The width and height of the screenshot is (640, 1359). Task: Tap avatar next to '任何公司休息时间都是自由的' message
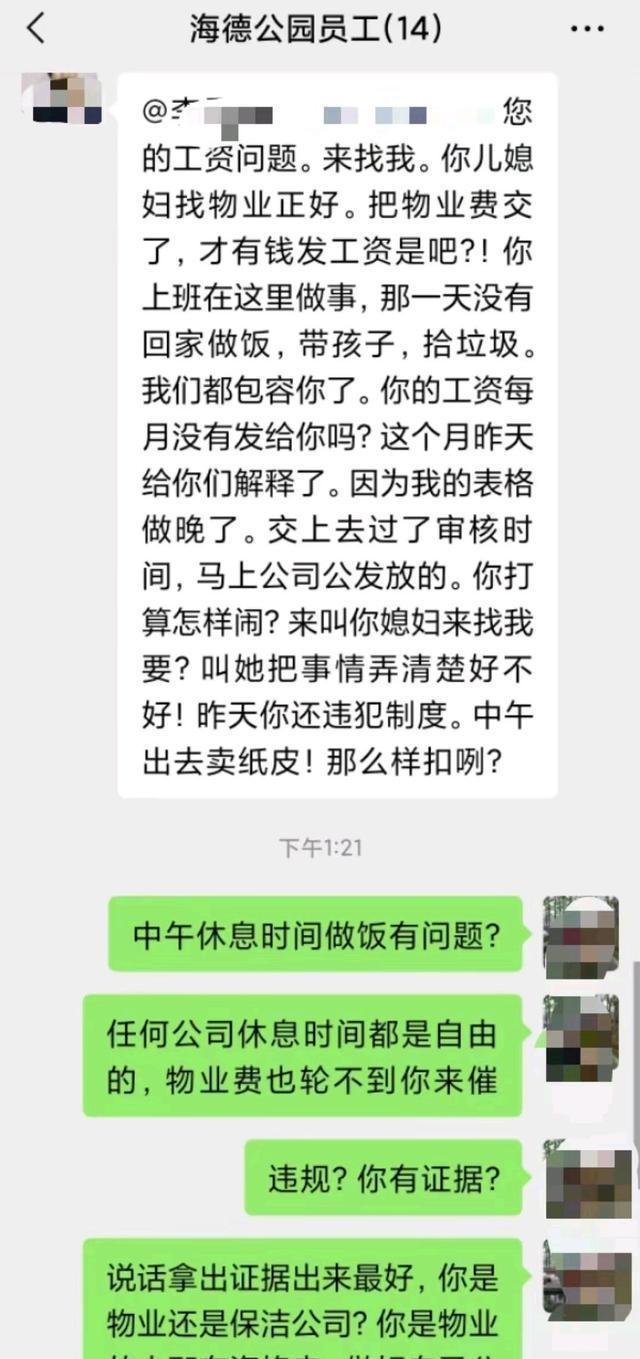pyautogui.click(x=580, y=1037)
